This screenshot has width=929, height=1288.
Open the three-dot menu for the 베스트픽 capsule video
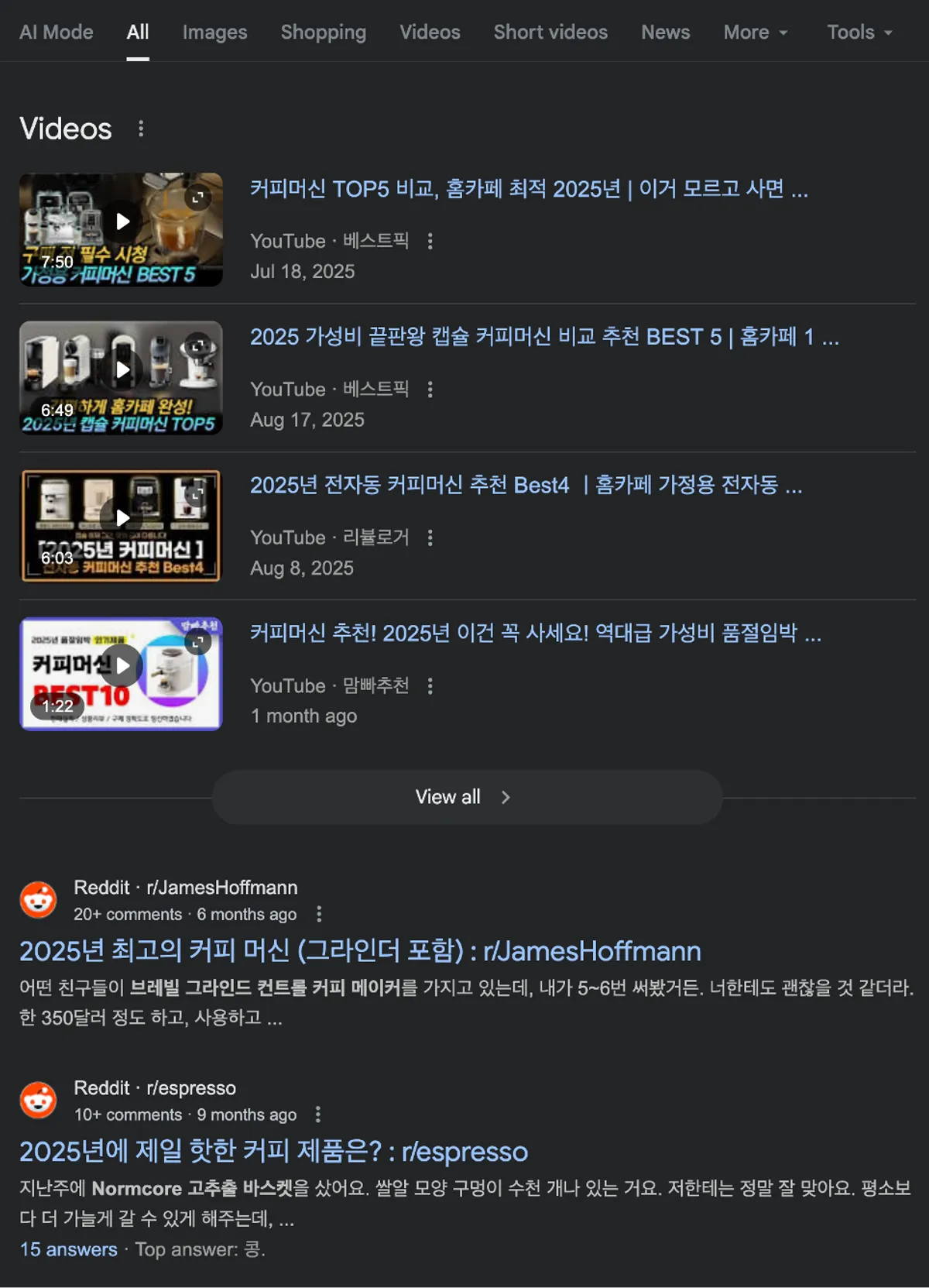(430, 390)
